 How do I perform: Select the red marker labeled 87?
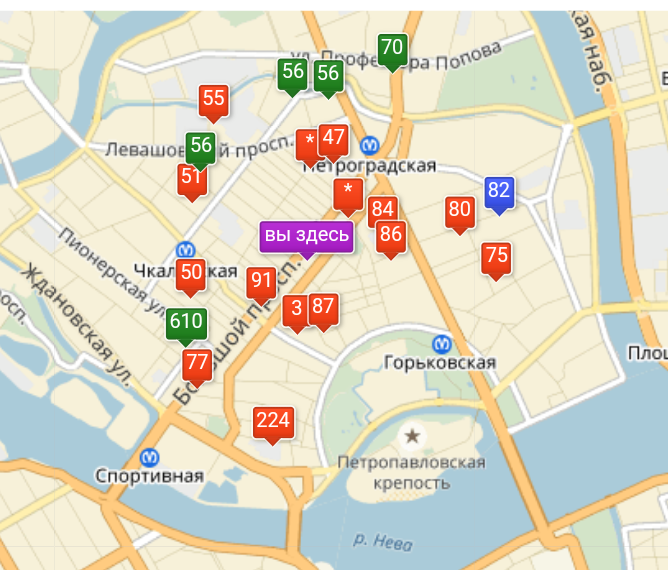[322, 308]
